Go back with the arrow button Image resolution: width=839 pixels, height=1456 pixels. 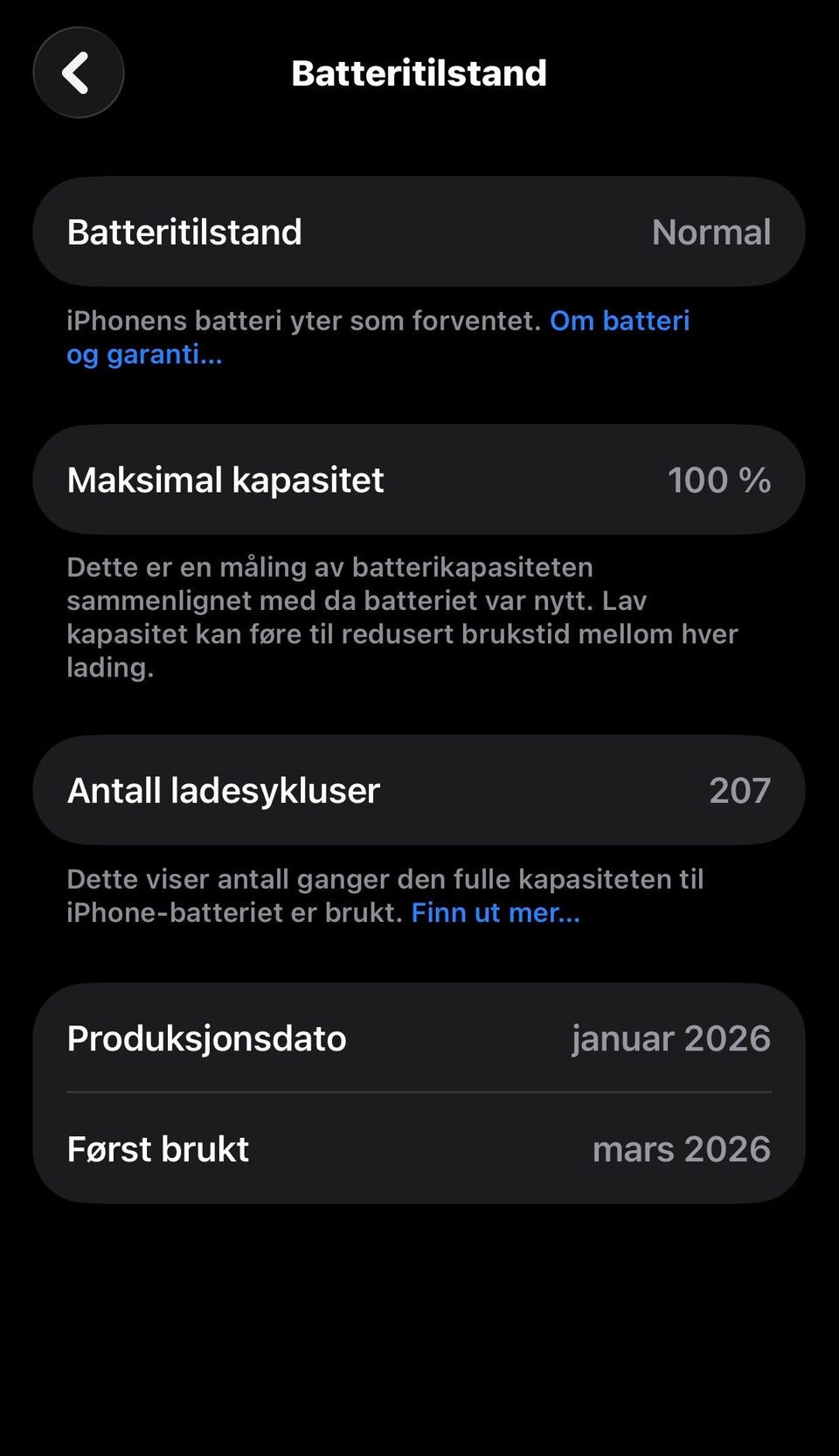pos(79,73)
